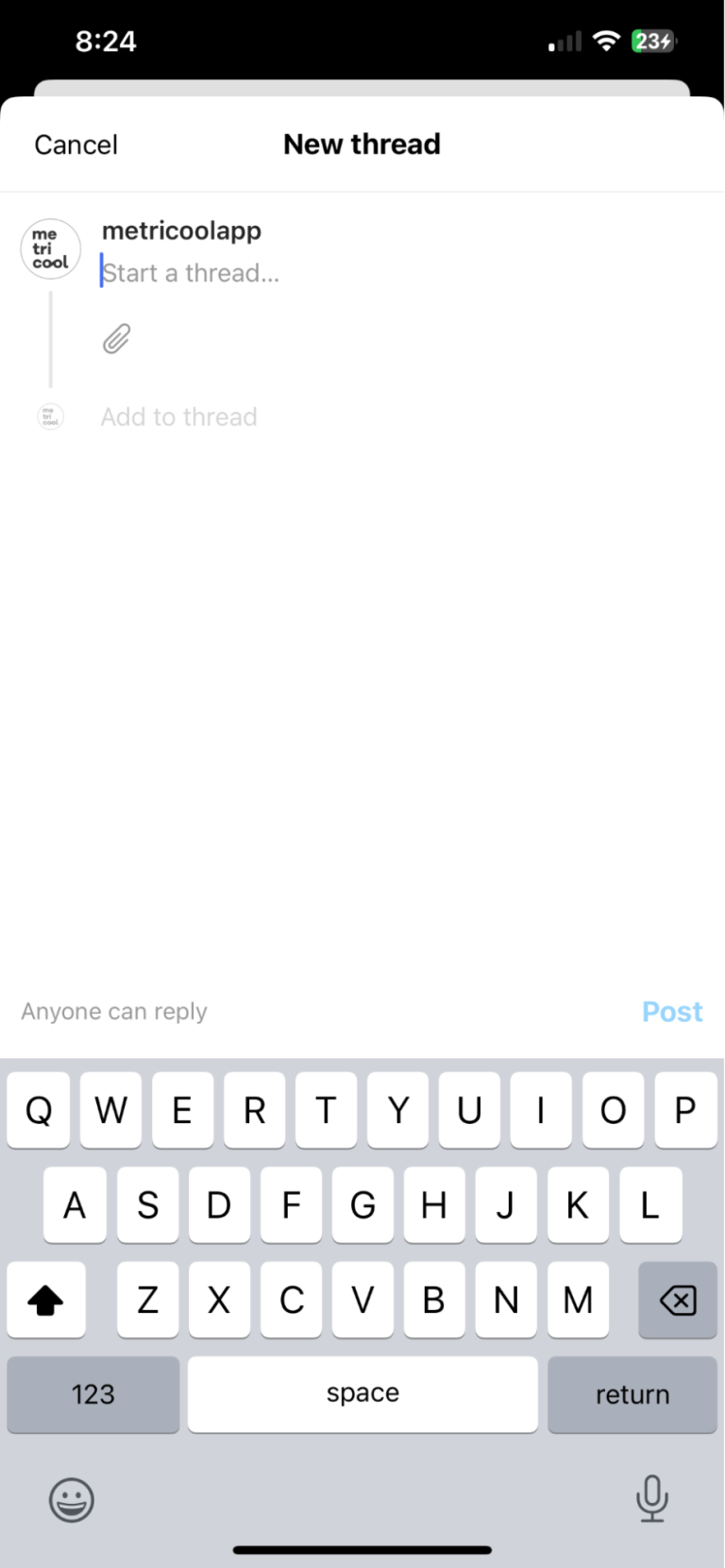Start voice dictation with the microphone

tap(651, 1499)
